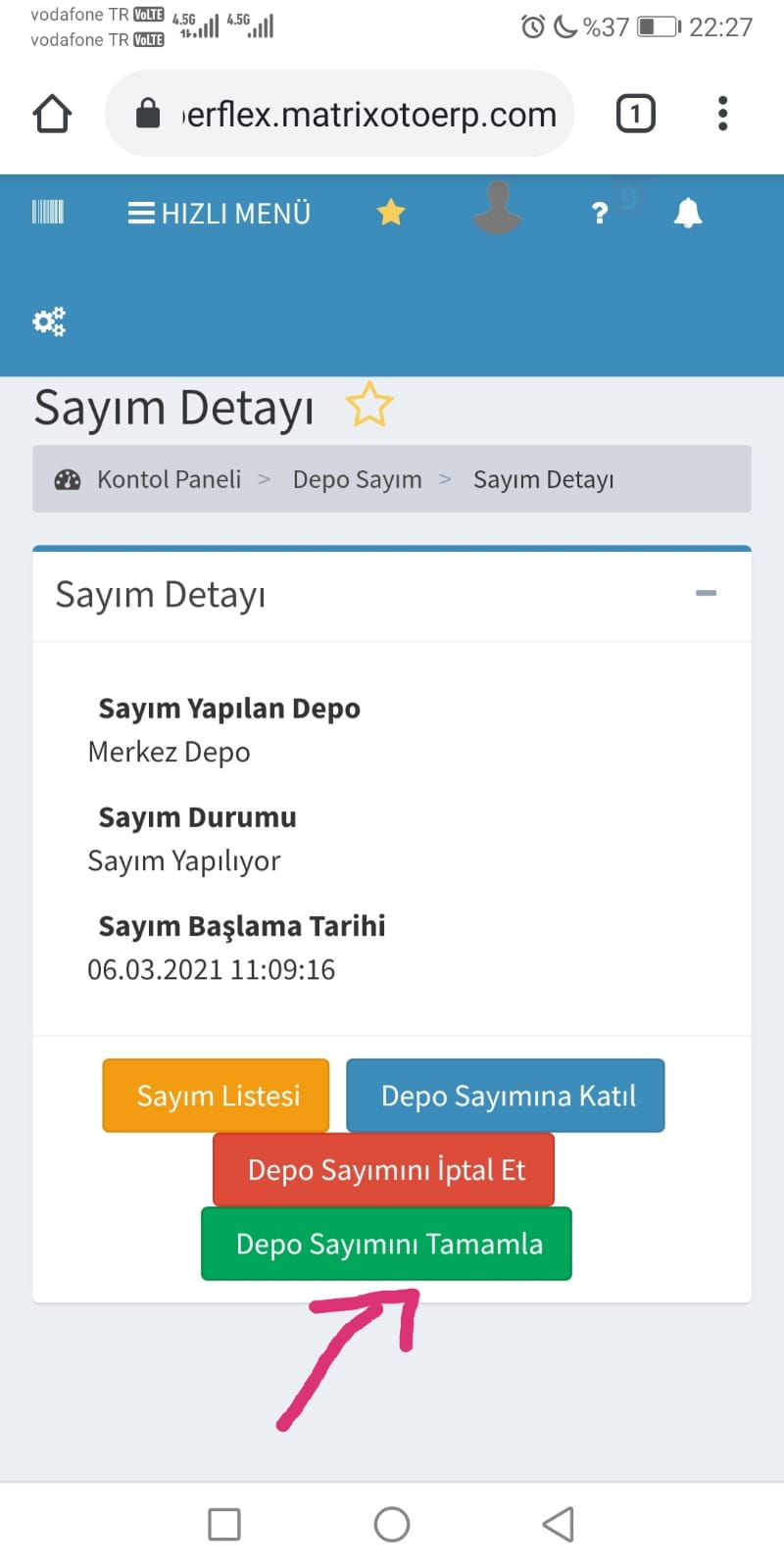Screen dimensions: 784x1568
Task: Open the notifications bell
Action: [688, 212]
